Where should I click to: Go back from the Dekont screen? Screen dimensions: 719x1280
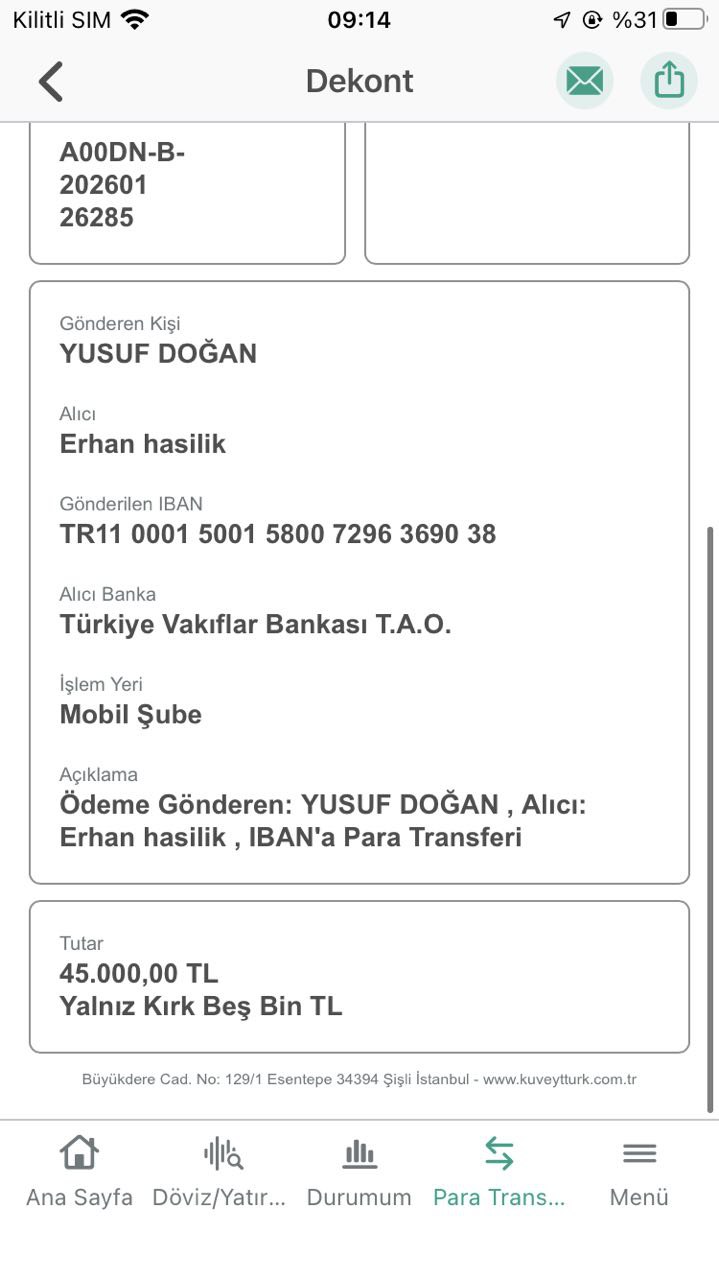coord(51,81)
